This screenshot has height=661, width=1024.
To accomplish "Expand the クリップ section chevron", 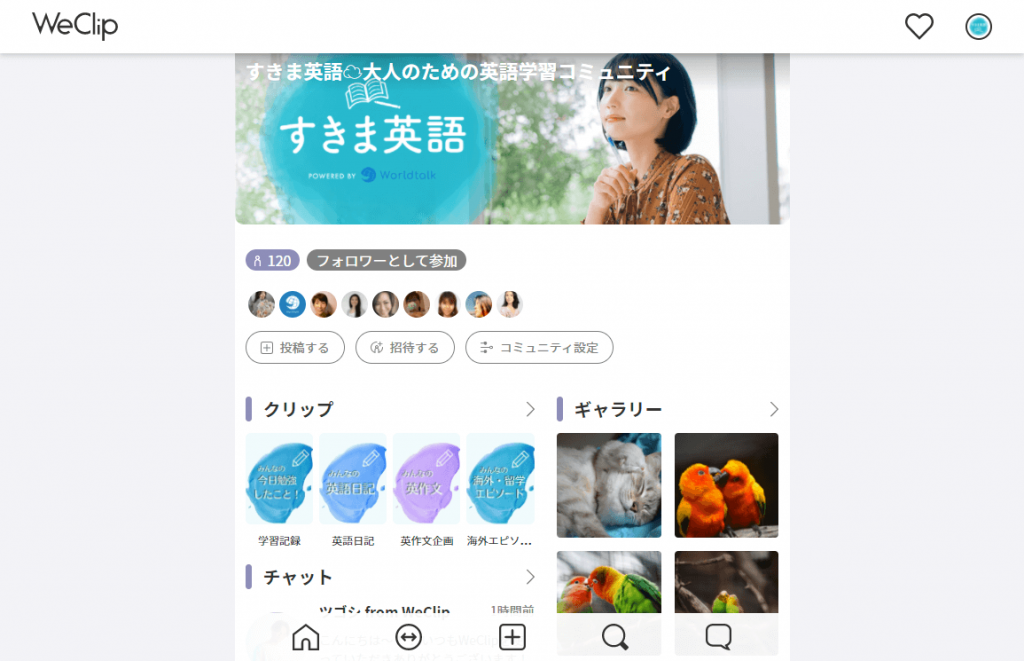I will point(530,409).
